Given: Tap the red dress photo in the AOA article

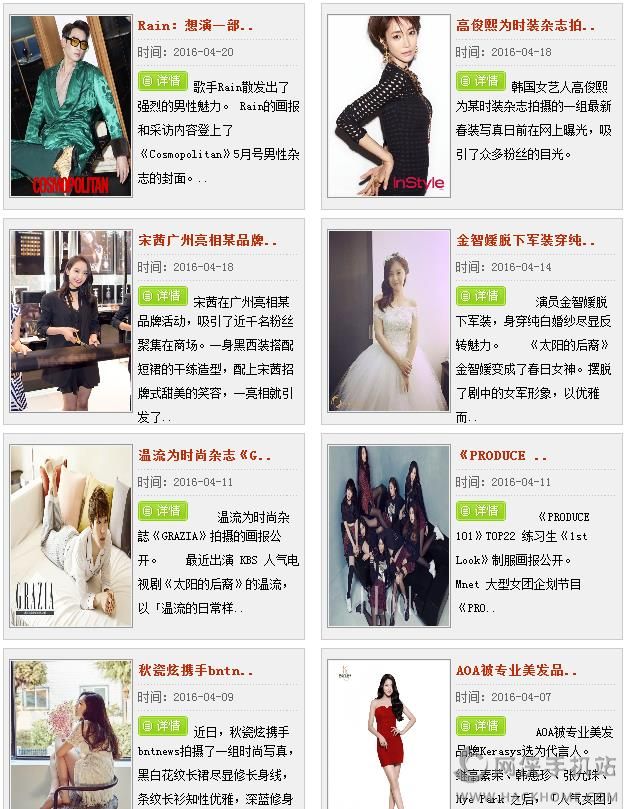Looking at the screenshot, I should tap(389, 735).
